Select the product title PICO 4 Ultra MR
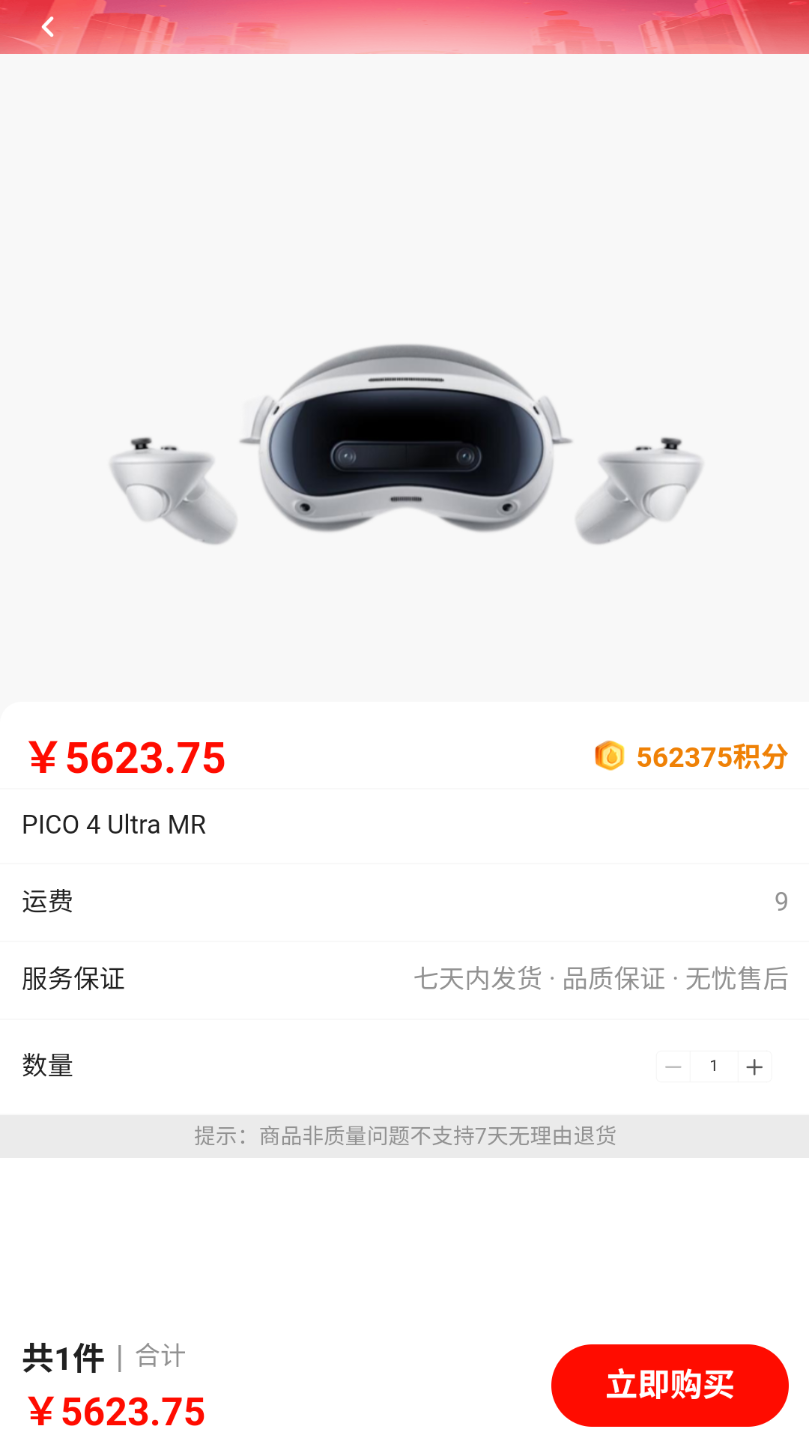Screen dimensions: 809x1438 pos(113,825)
